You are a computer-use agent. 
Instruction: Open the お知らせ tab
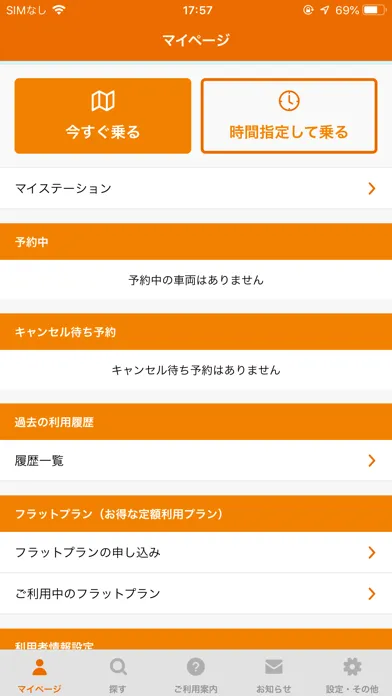(274, 675)
